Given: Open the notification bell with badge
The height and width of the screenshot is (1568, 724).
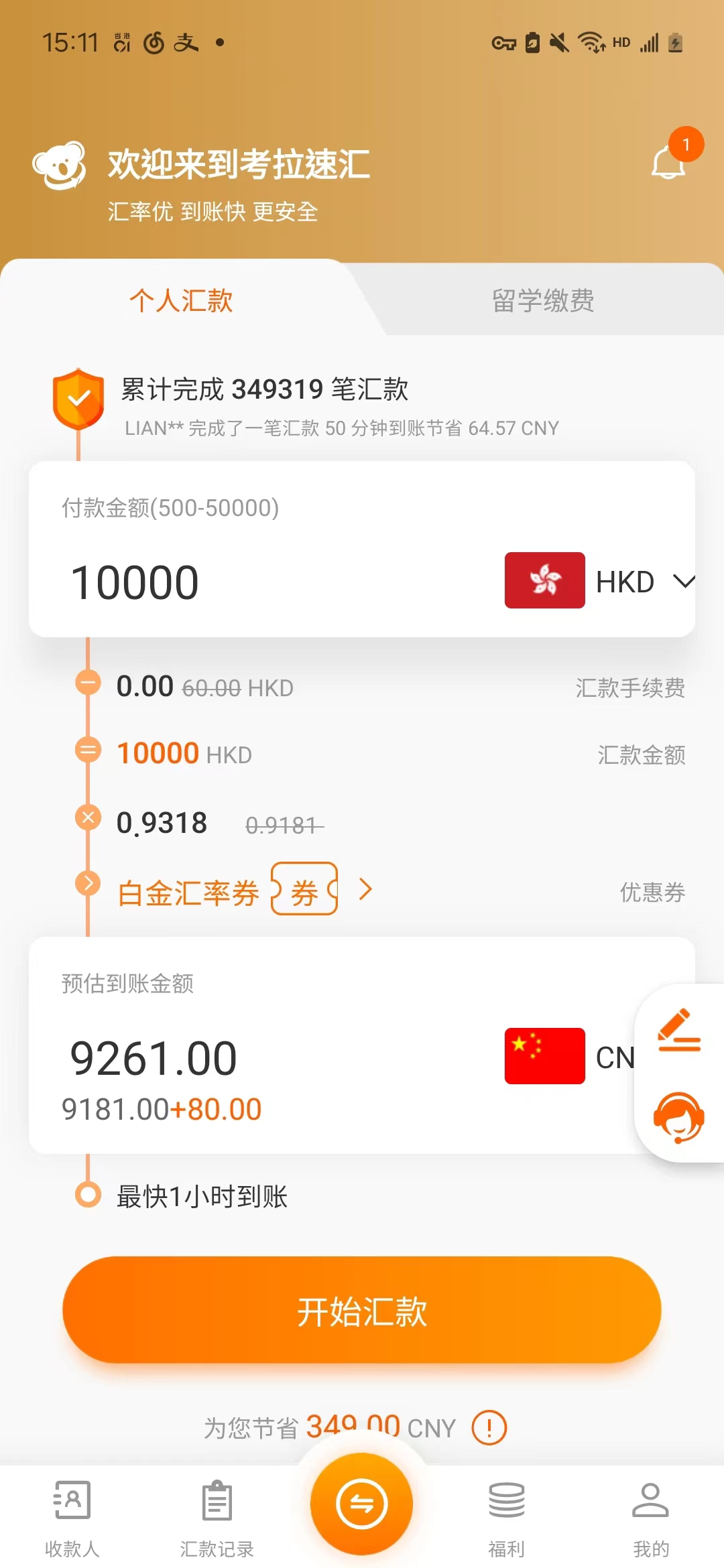Looking at the screenshot, I should tap(668, 163).
